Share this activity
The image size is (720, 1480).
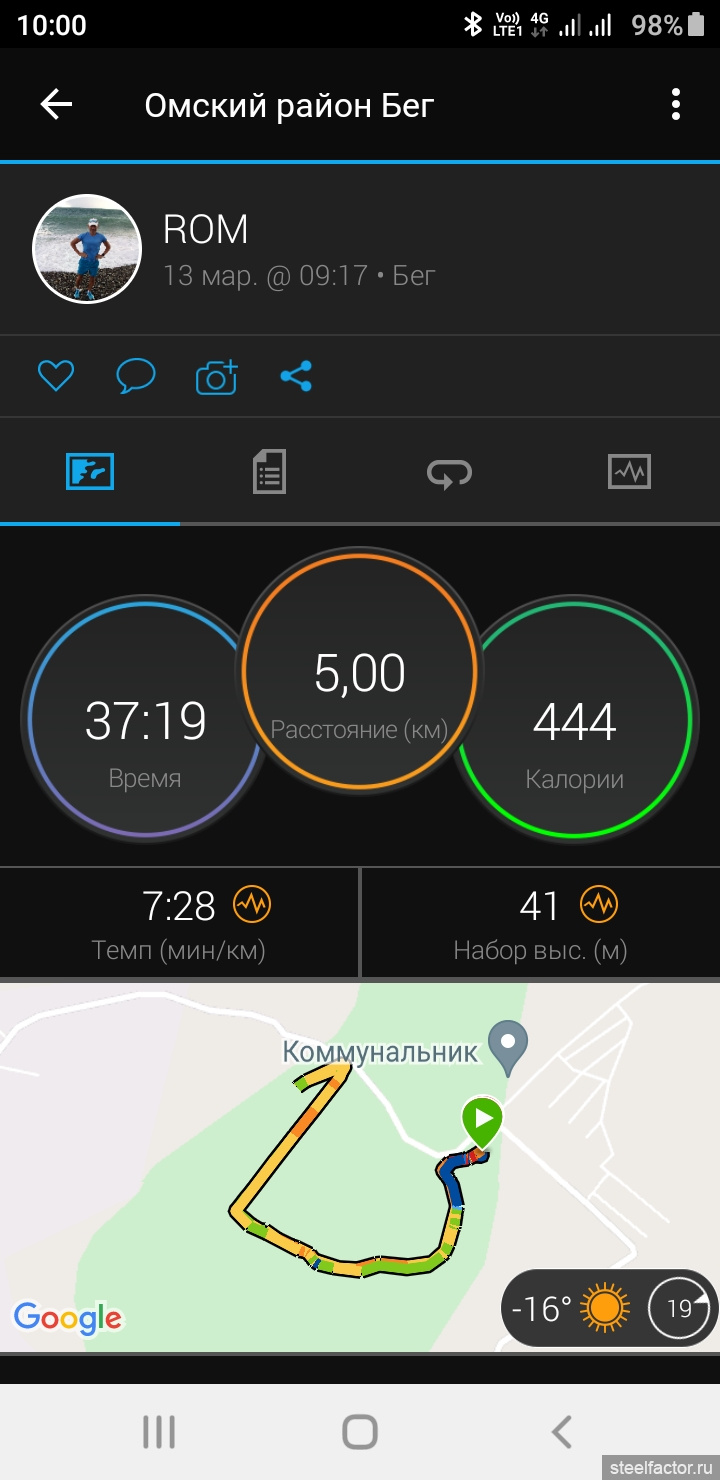point(296,376)
